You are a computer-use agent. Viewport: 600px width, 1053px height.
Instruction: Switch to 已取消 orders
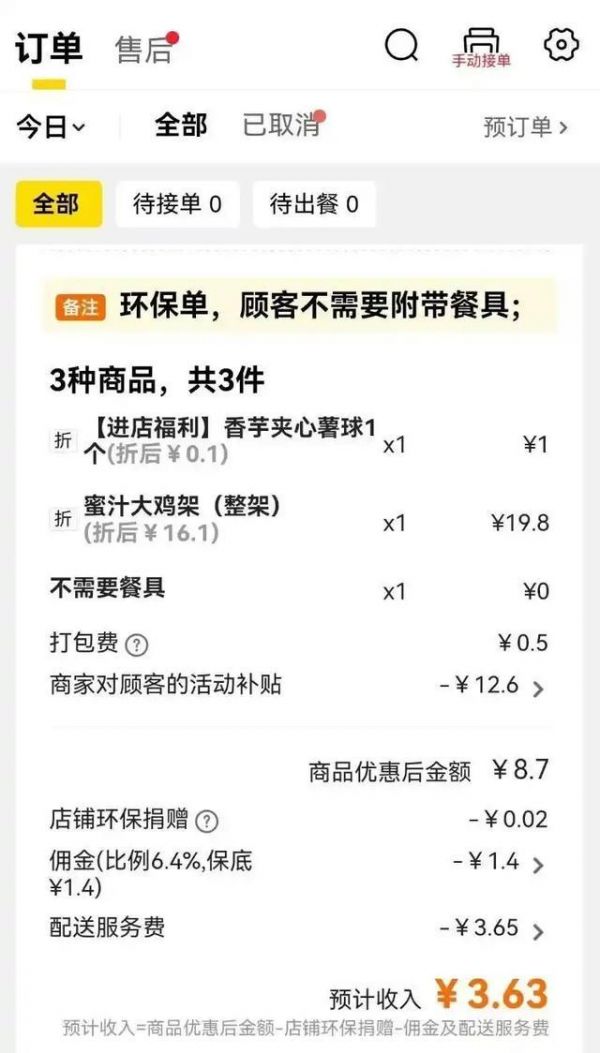pyautogui.click(x=282, y=125)
